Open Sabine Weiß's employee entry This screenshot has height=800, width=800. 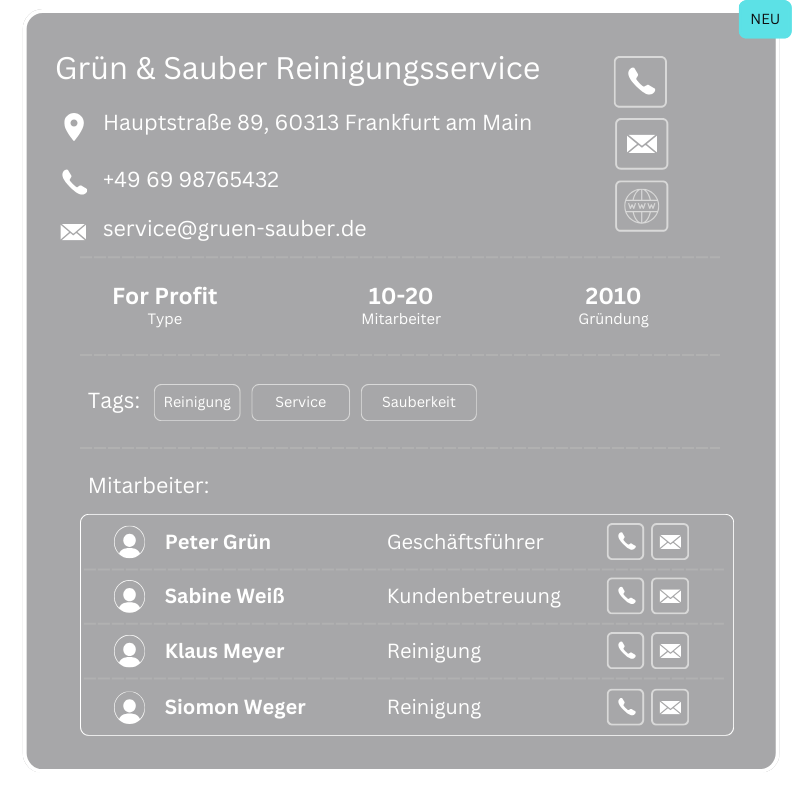(225, 596)
